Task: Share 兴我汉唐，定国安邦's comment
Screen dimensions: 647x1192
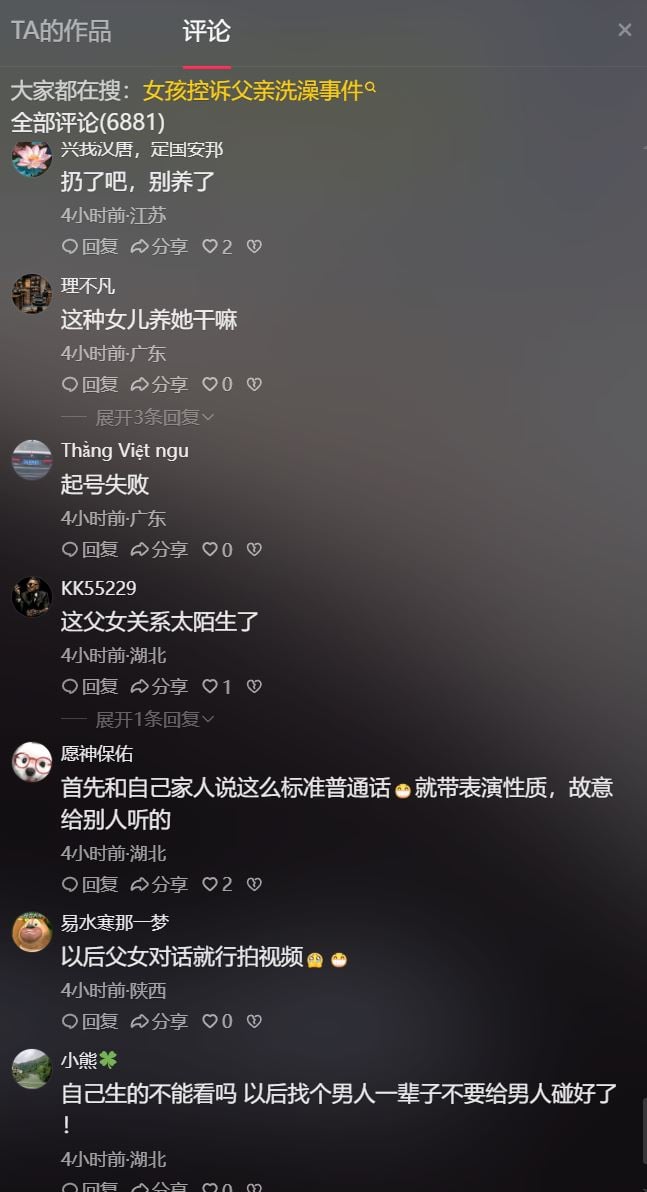Action: point(159,246)
